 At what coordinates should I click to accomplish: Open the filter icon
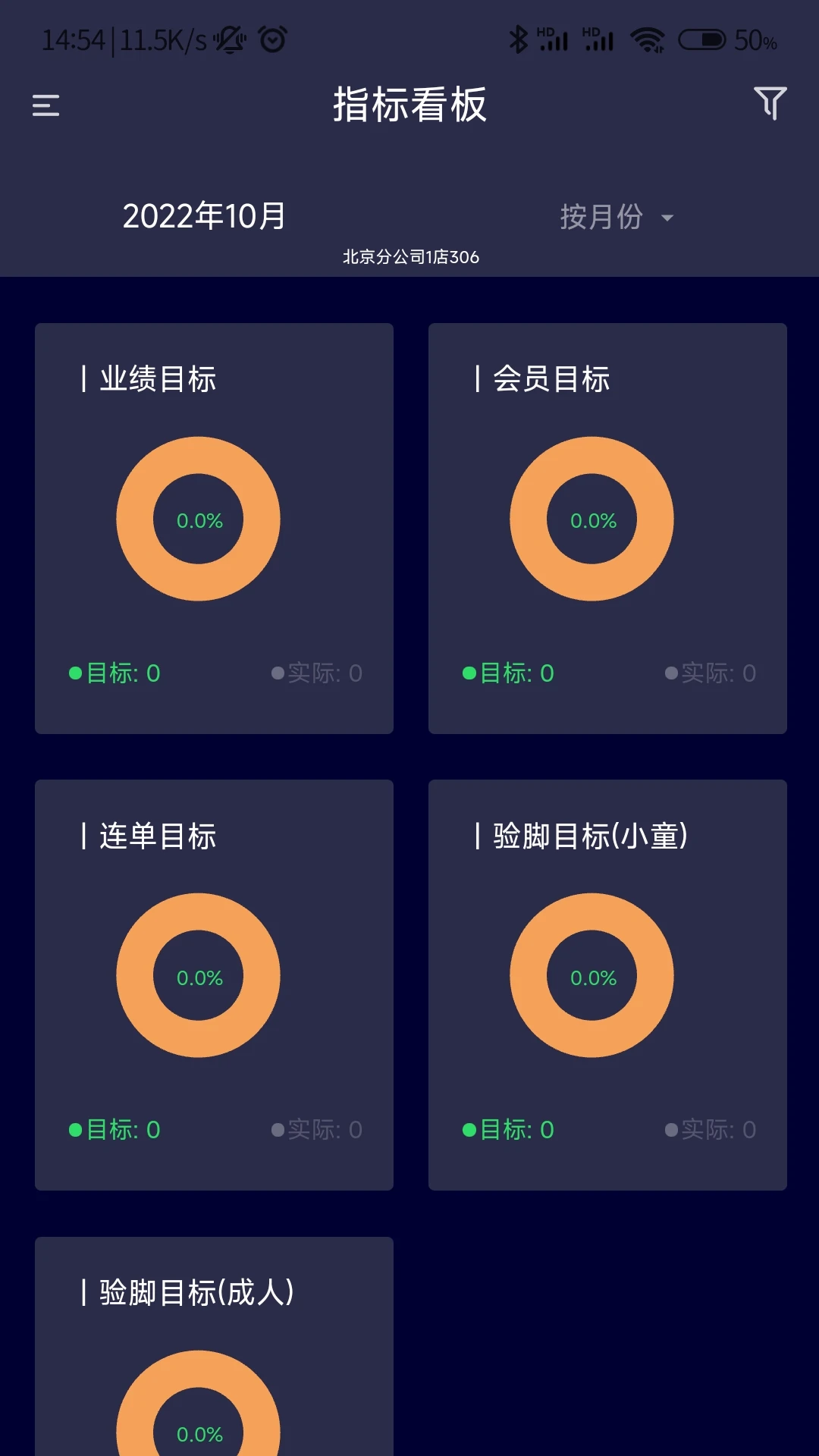coord(770,103)
